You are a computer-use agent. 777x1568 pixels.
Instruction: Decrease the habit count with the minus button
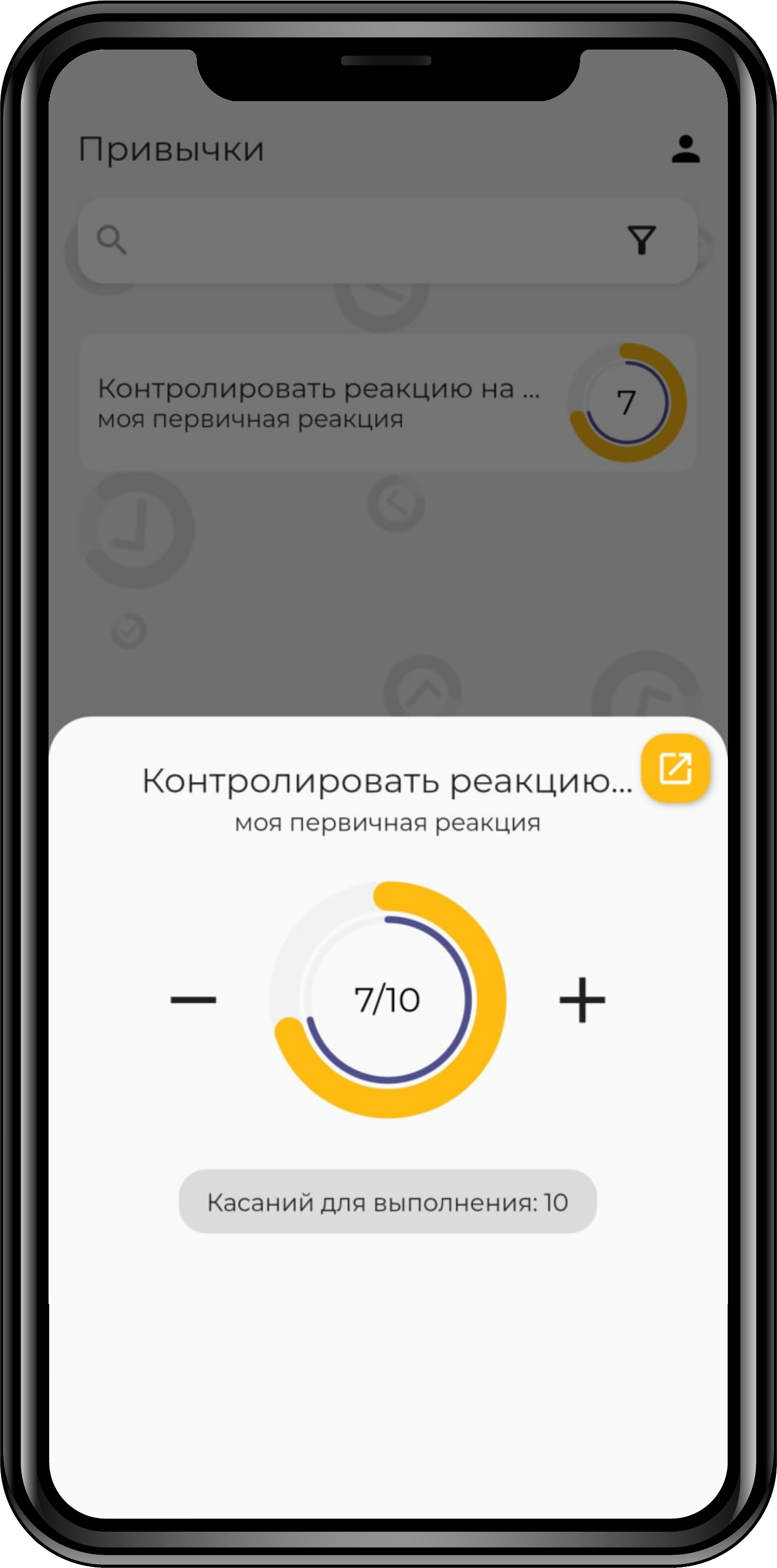coord(193,999)
